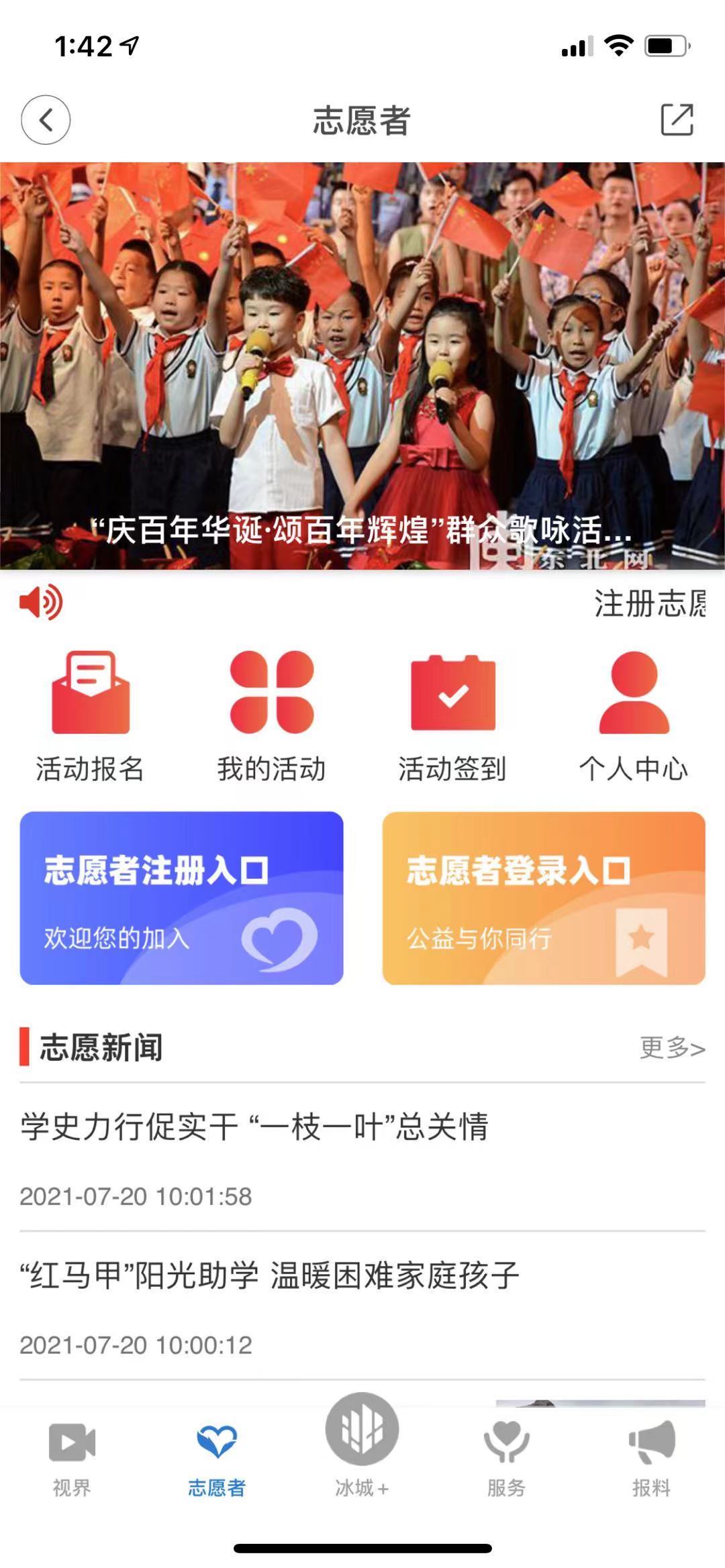Tap the 志愿者登录入口 login card
Viewport: 725px width, 1568px height.
click(x=544, y=898)
